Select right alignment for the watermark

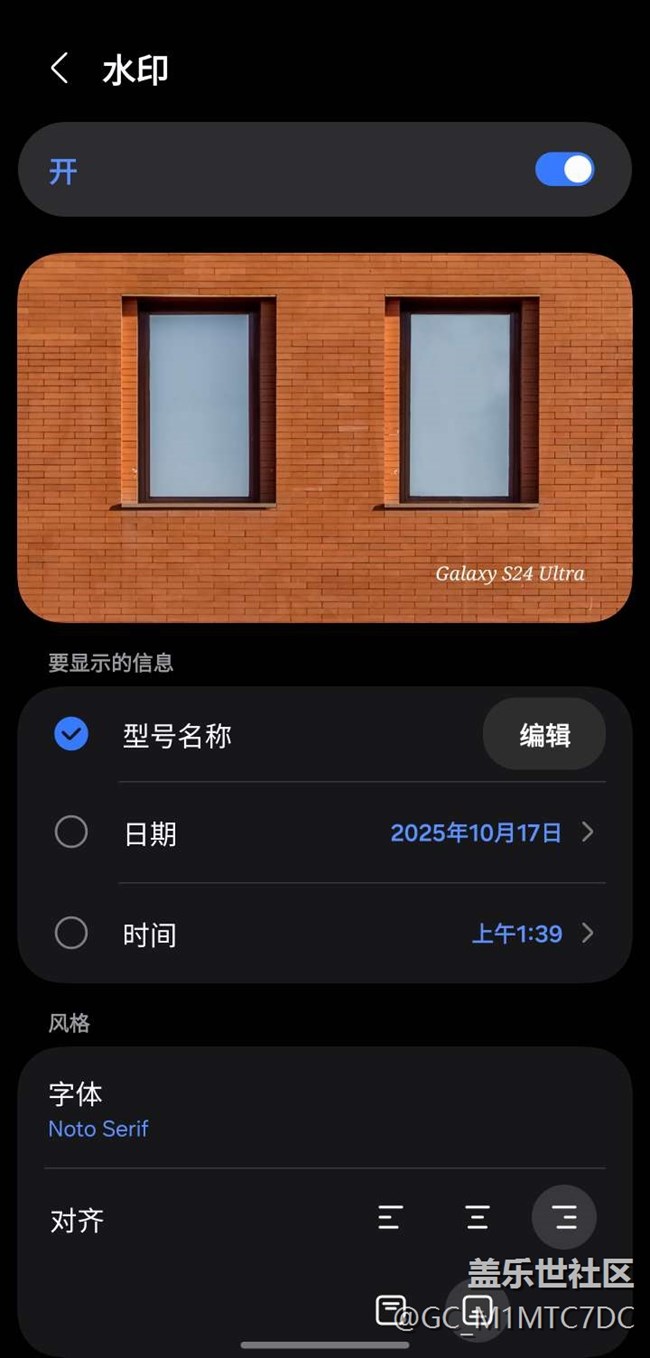564,1217
